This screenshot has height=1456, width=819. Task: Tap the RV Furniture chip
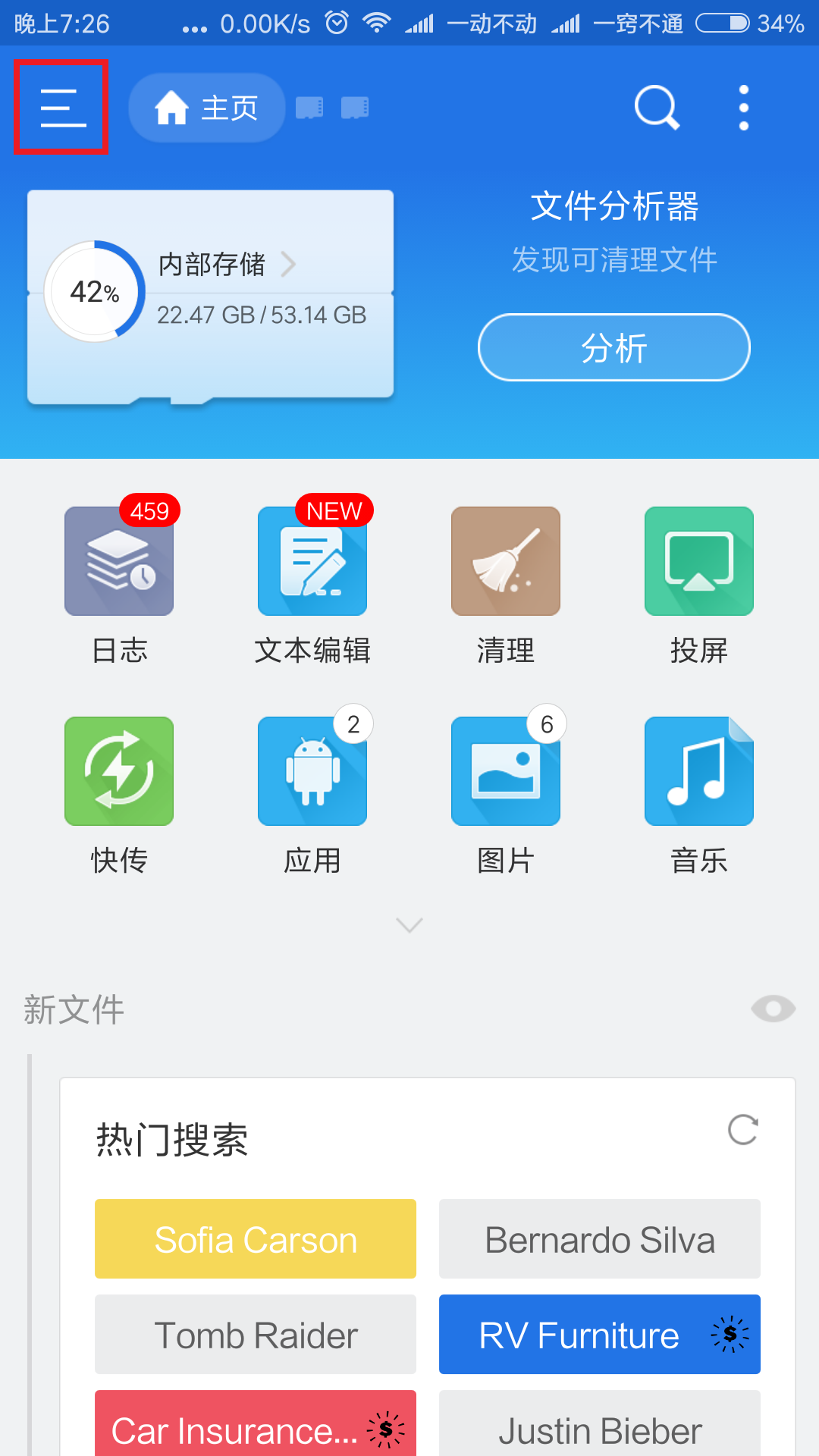599,1335
